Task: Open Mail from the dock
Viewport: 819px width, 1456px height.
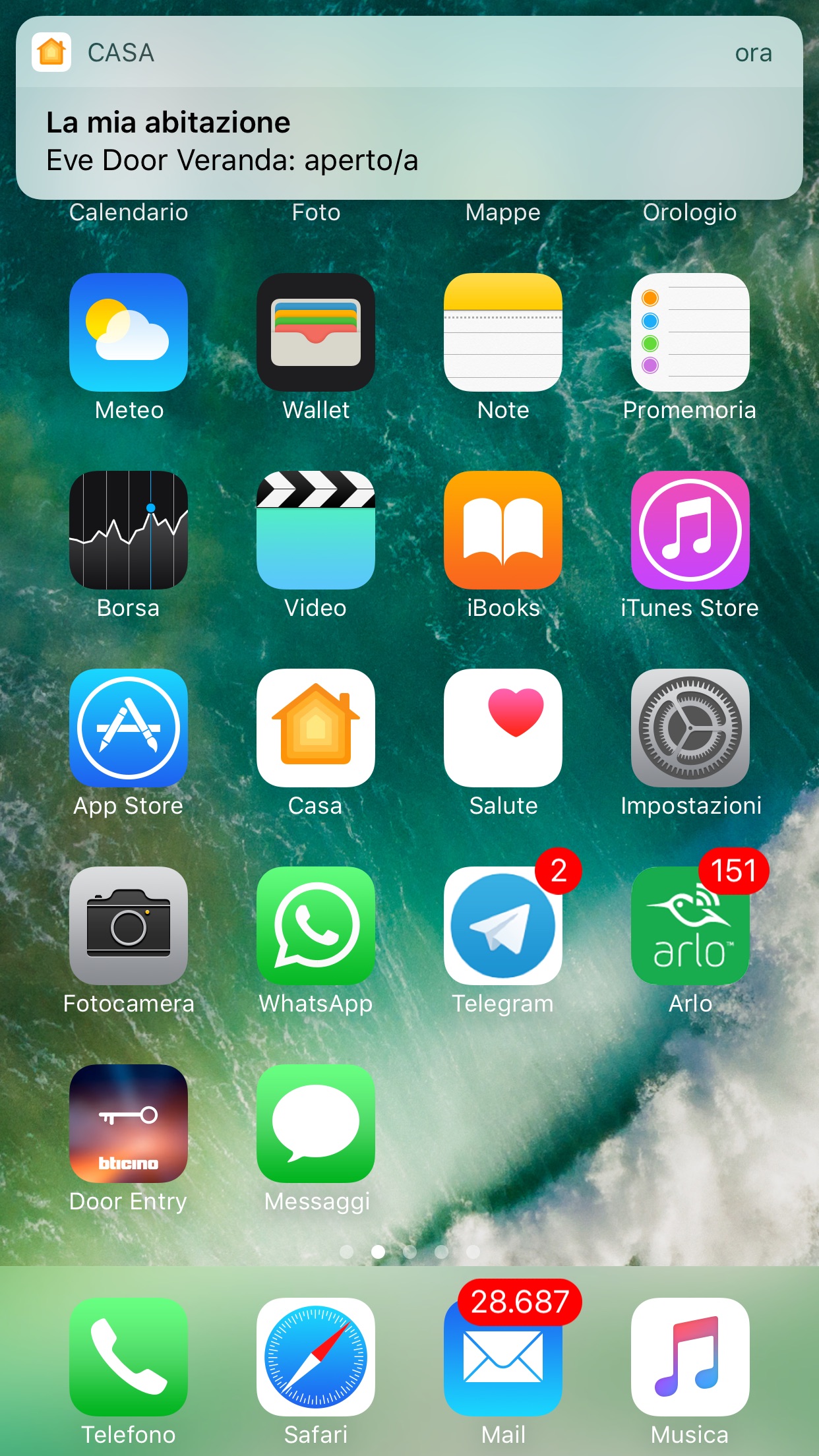Action: tap(503, 1357)
